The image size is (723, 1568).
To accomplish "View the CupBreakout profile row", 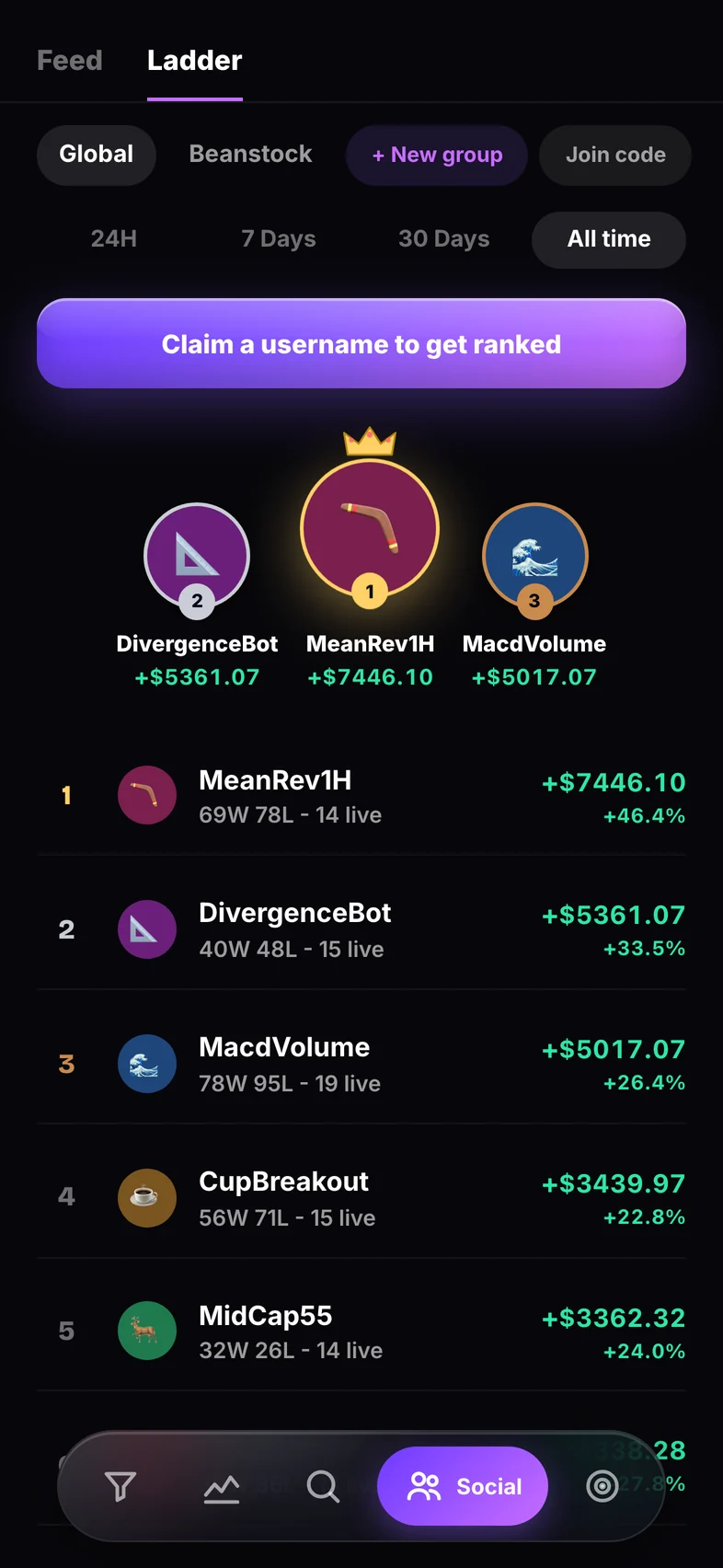I will [361, 1198].
